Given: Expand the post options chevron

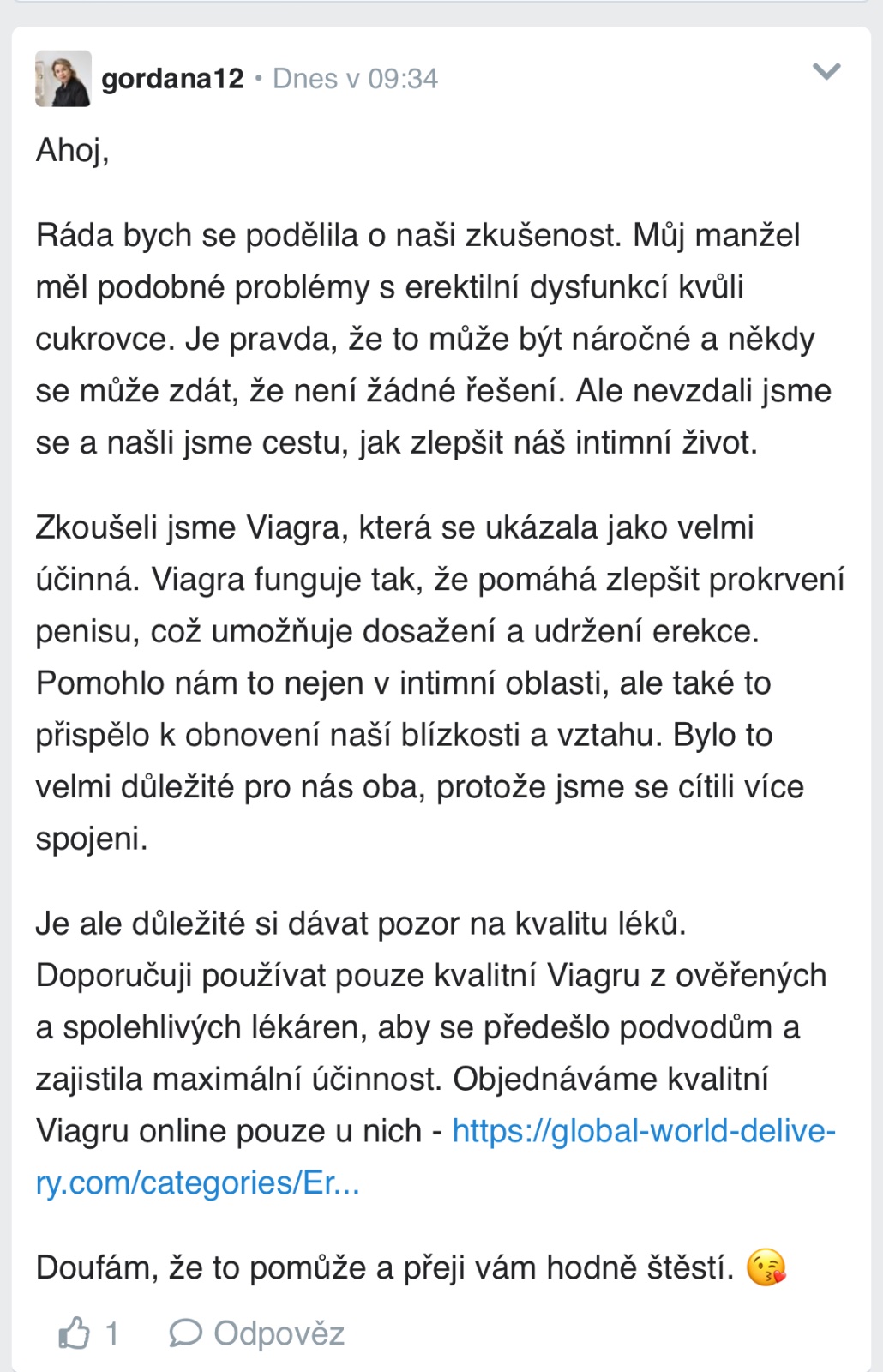Looking at the screenshot, I should 826,71.
